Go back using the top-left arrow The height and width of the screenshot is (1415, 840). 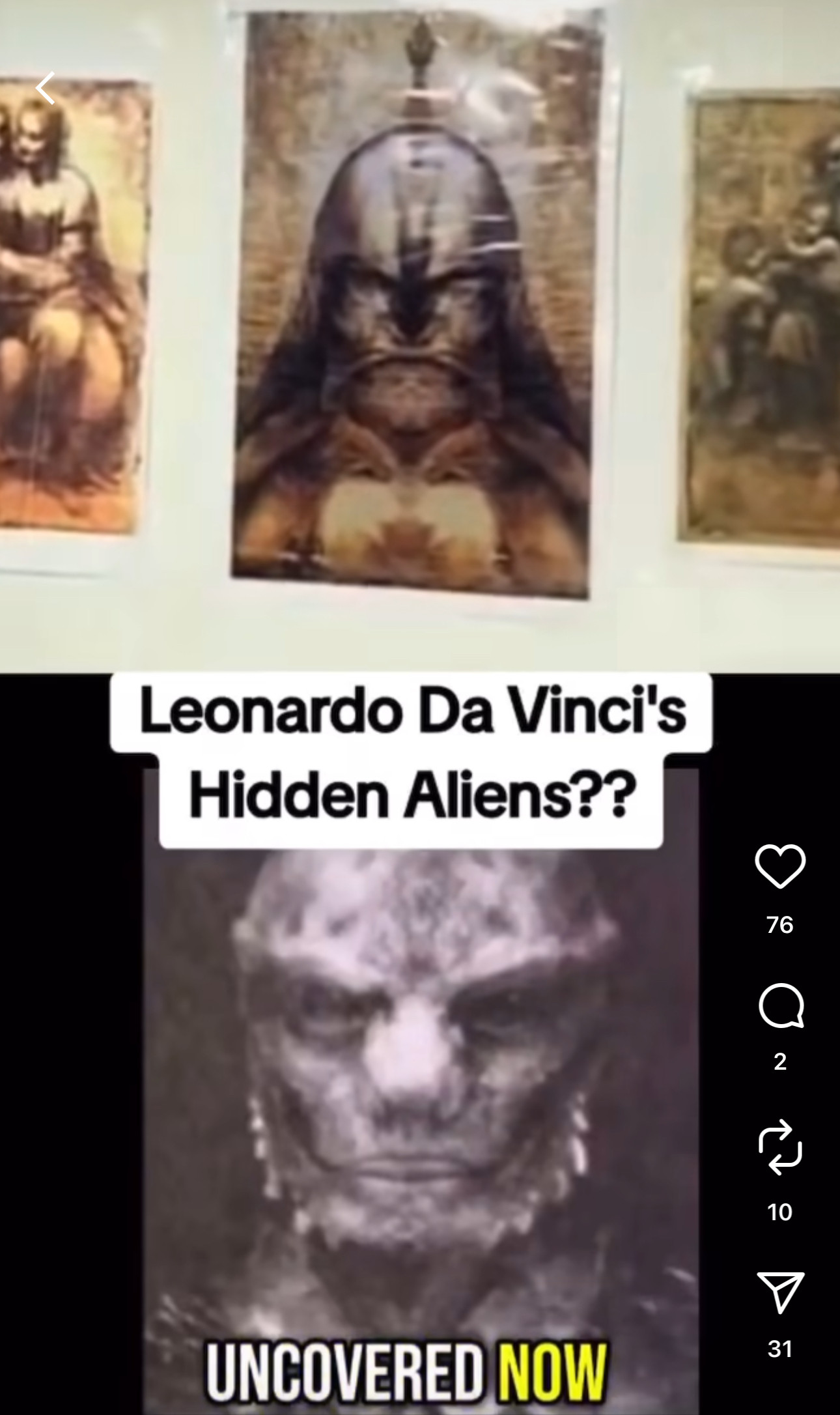[46, 89]
